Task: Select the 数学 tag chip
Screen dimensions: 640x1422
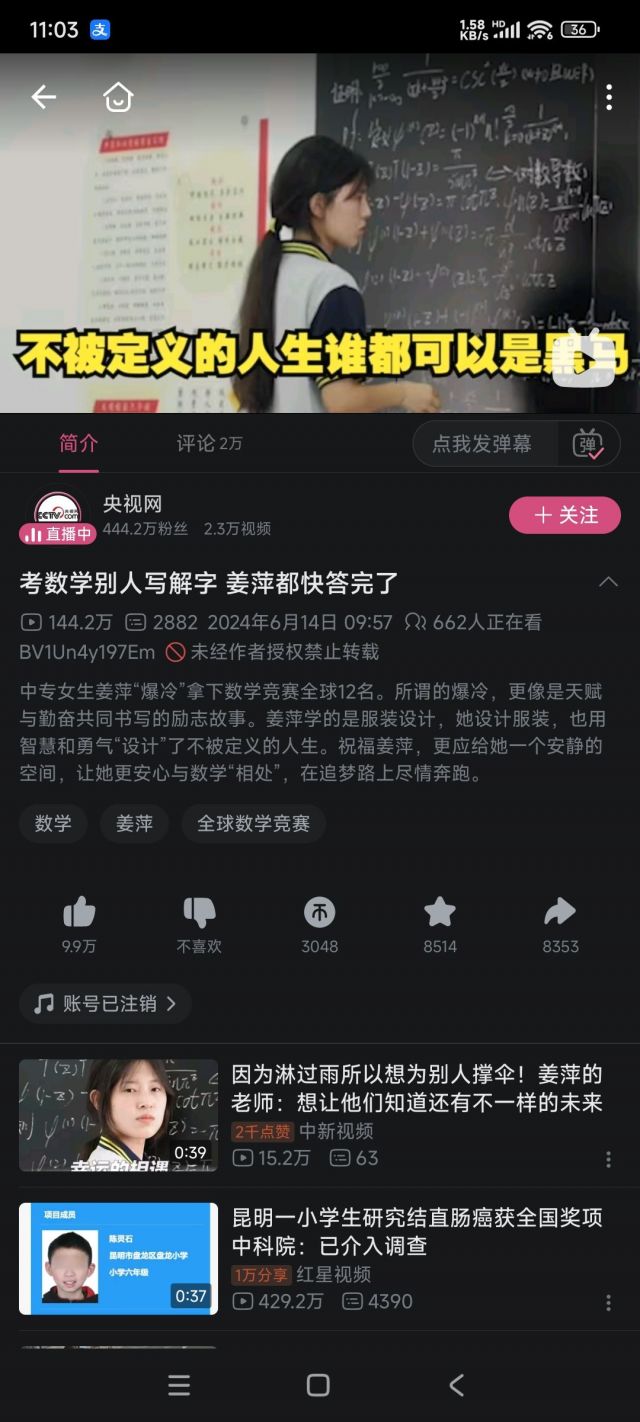Action: [53, 824]
